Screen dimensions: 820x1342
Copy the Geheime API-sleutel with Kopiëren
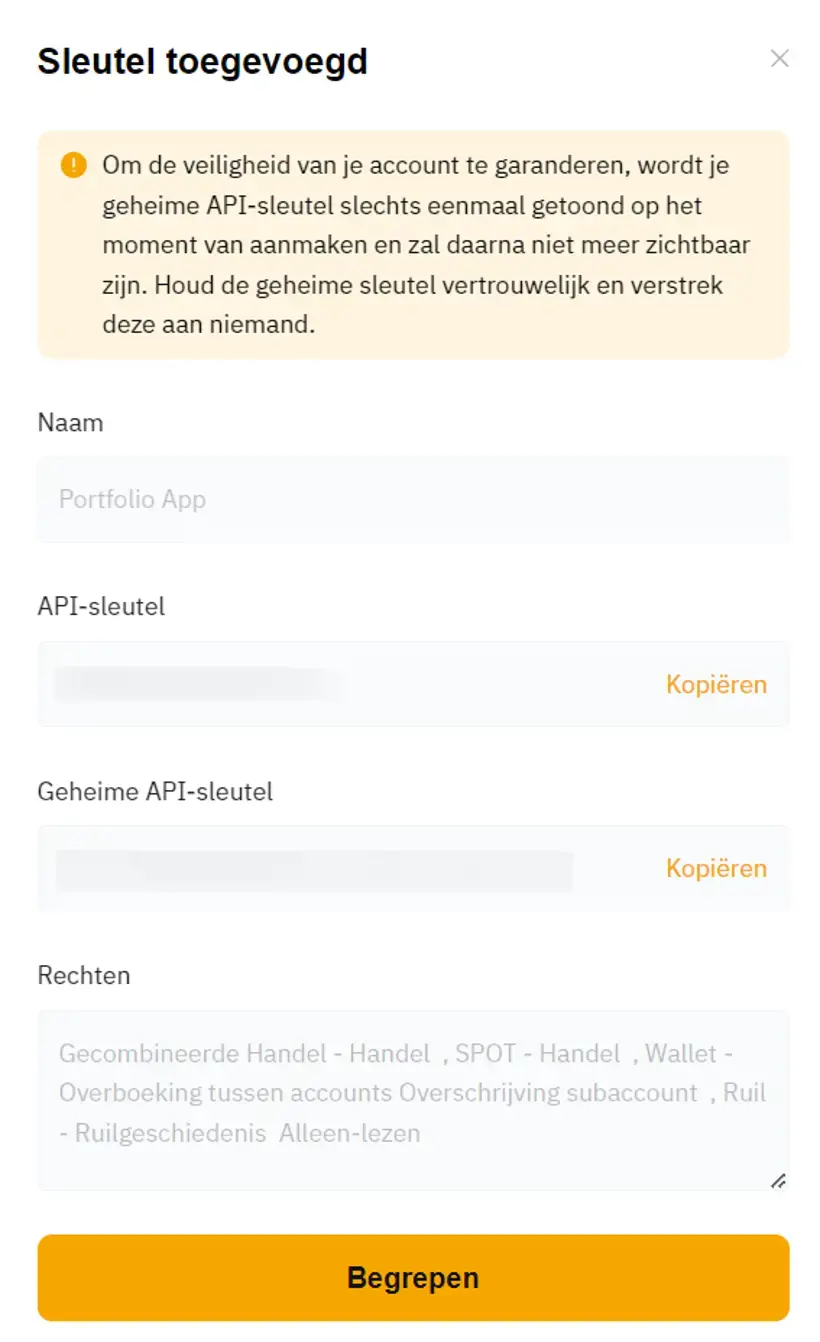click(716, 868)
